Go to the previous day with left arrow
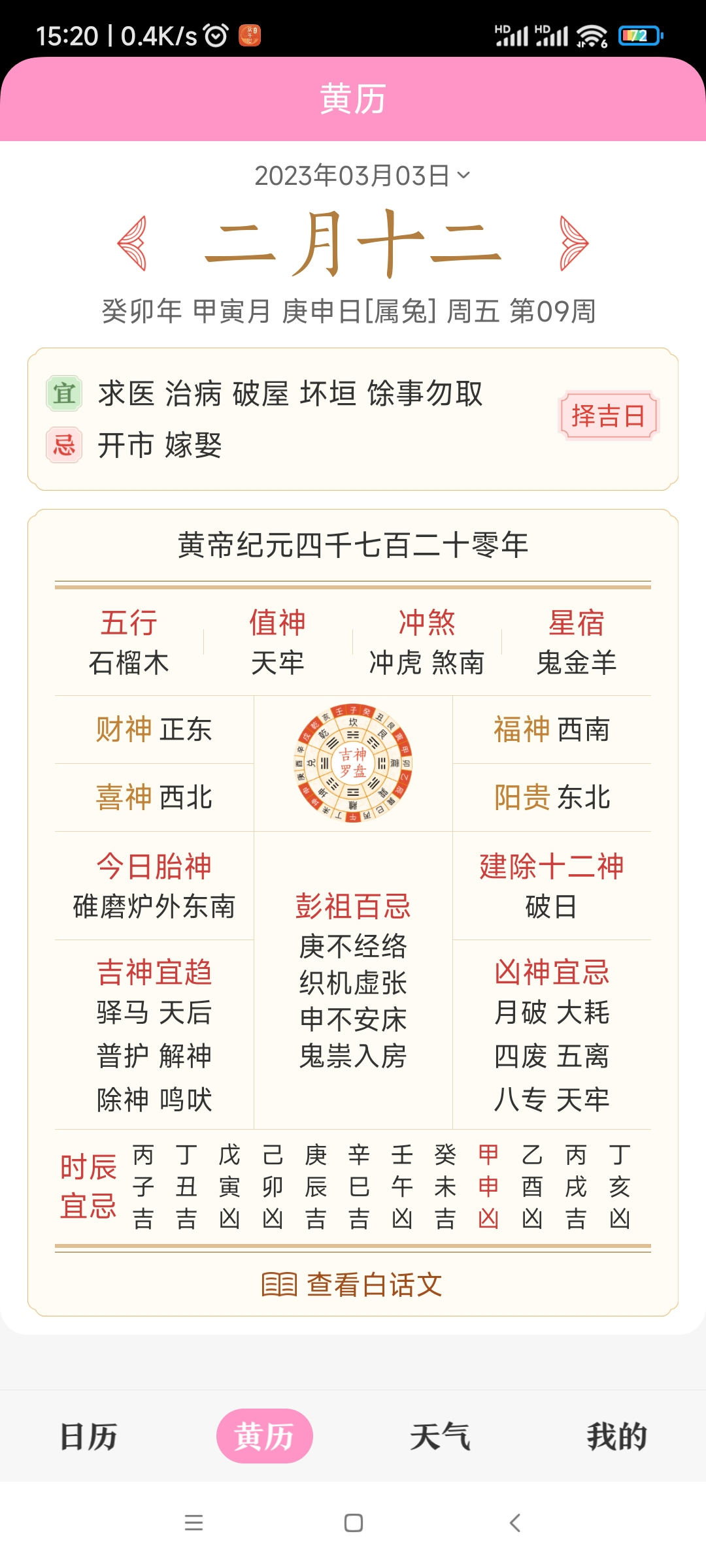 click(x=132, y=244)
